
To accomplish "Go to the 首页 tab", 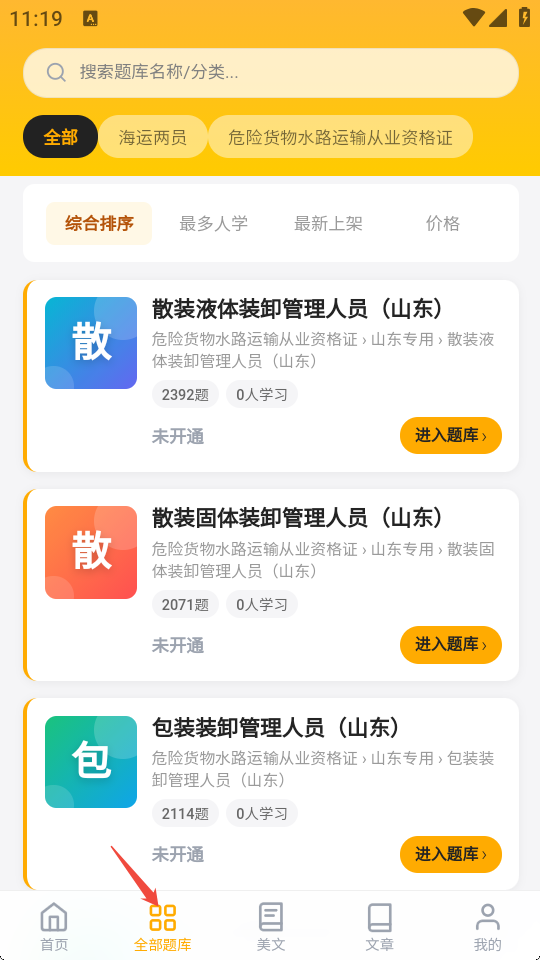I will point(54,927).
